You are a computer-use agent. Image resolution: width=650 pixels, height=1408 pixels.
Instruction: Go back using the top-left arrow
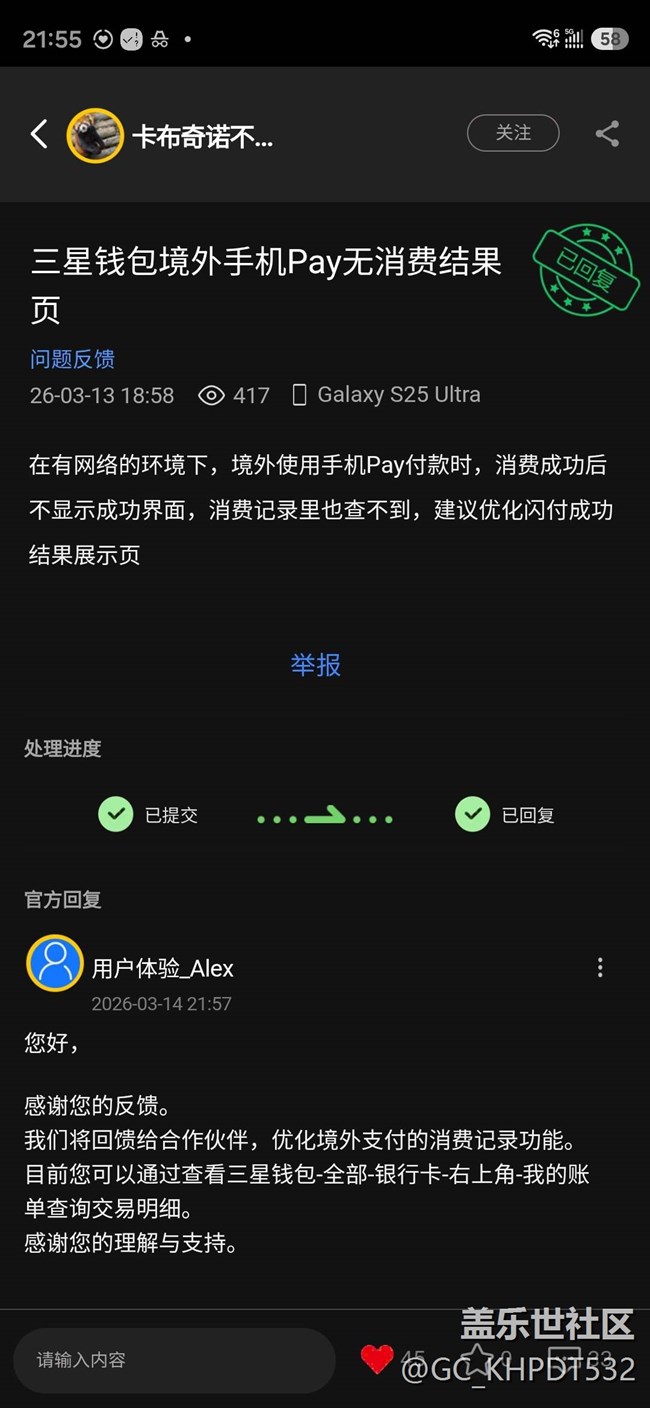(x=39, y=134)
